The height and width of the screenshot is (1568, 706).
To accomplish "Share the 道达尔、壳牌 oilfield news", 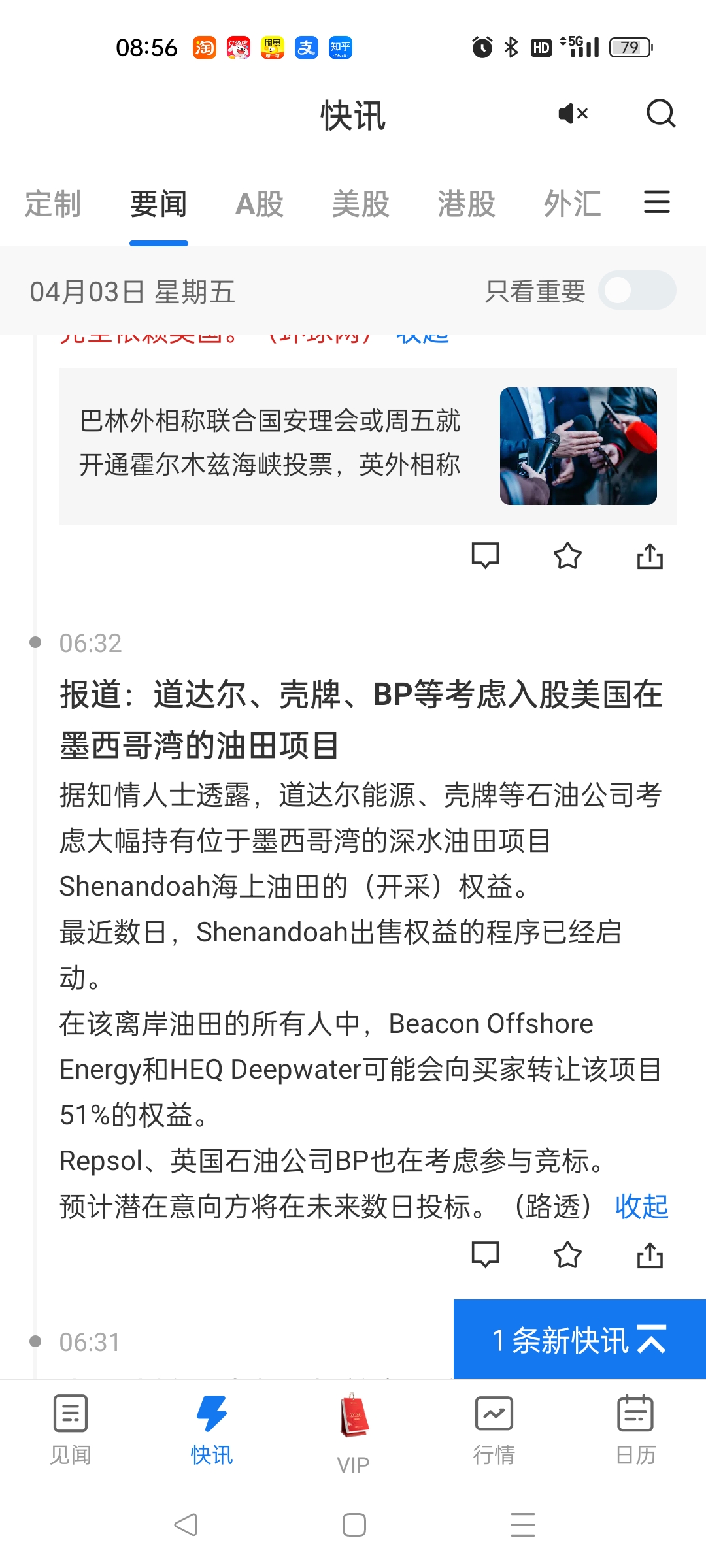I will tap(650, 1254).
